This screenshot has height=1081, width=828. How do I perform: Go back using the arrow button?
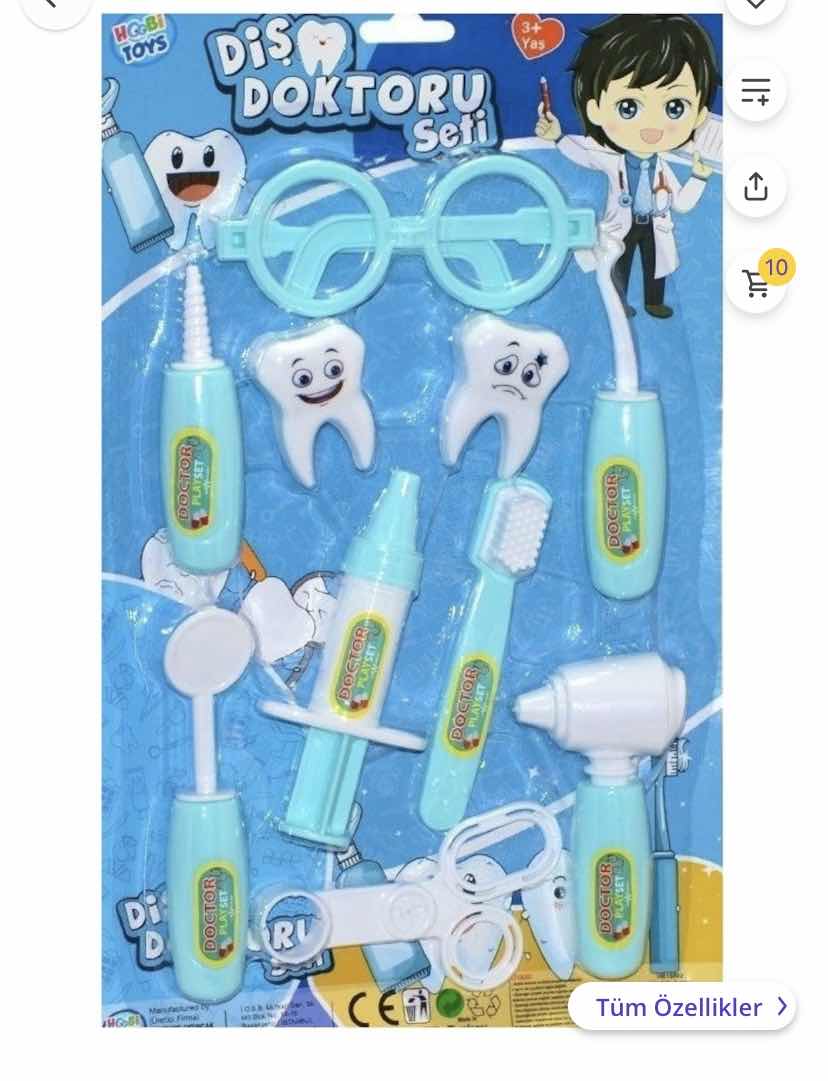tap(55, 5)
